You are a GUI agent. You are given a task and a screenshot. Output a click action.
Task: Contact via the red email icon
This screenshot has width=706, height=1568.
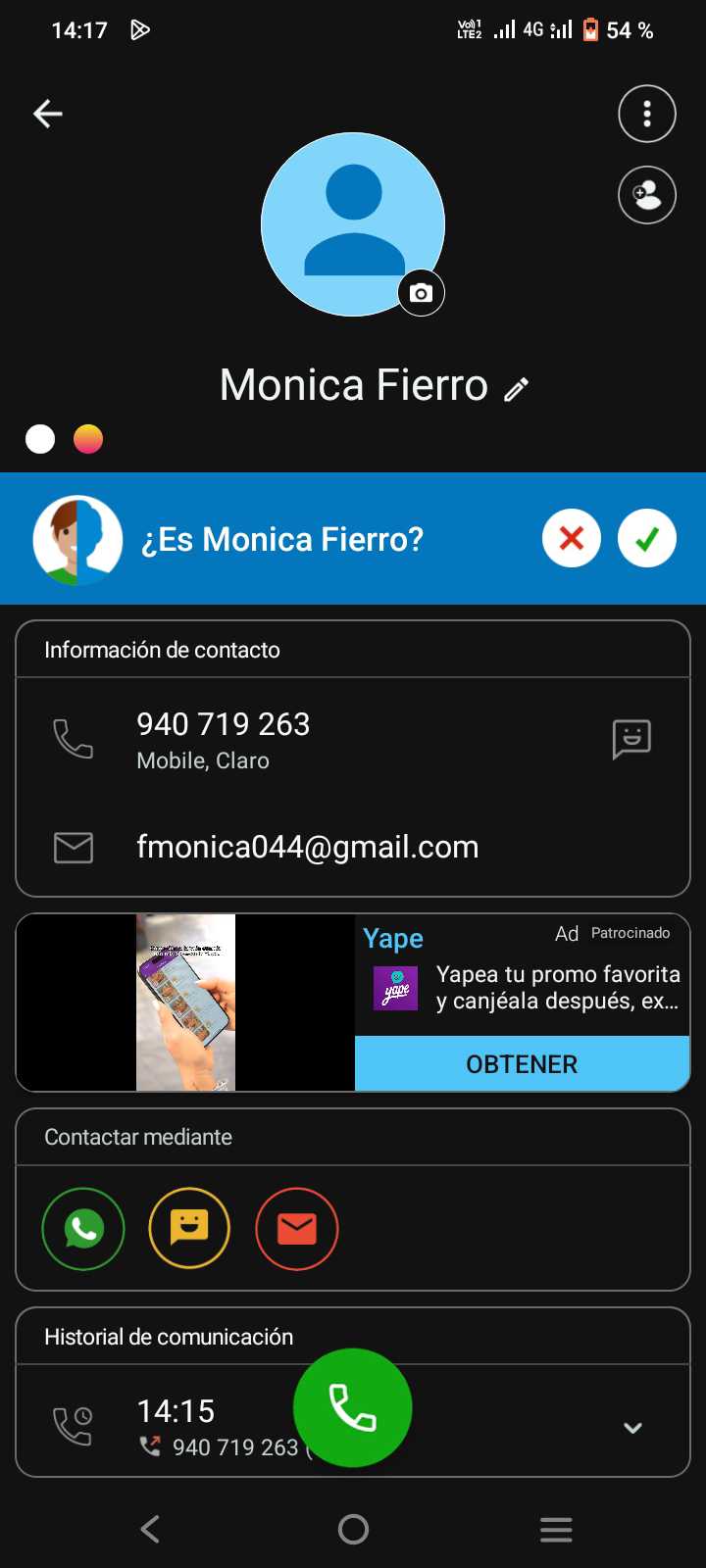[296, 1229]
